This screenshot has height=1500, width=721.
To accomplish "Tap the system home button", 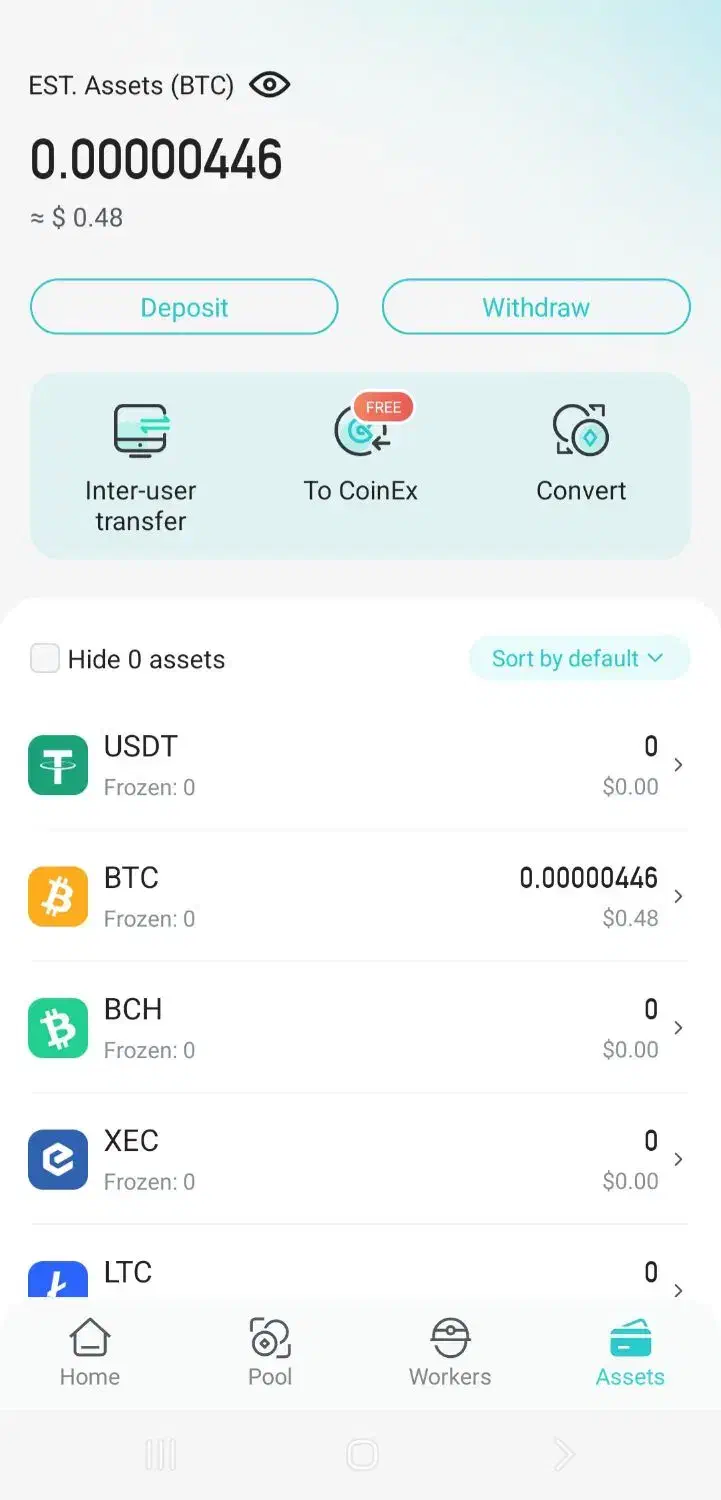I will click(x=361, y=1454).
